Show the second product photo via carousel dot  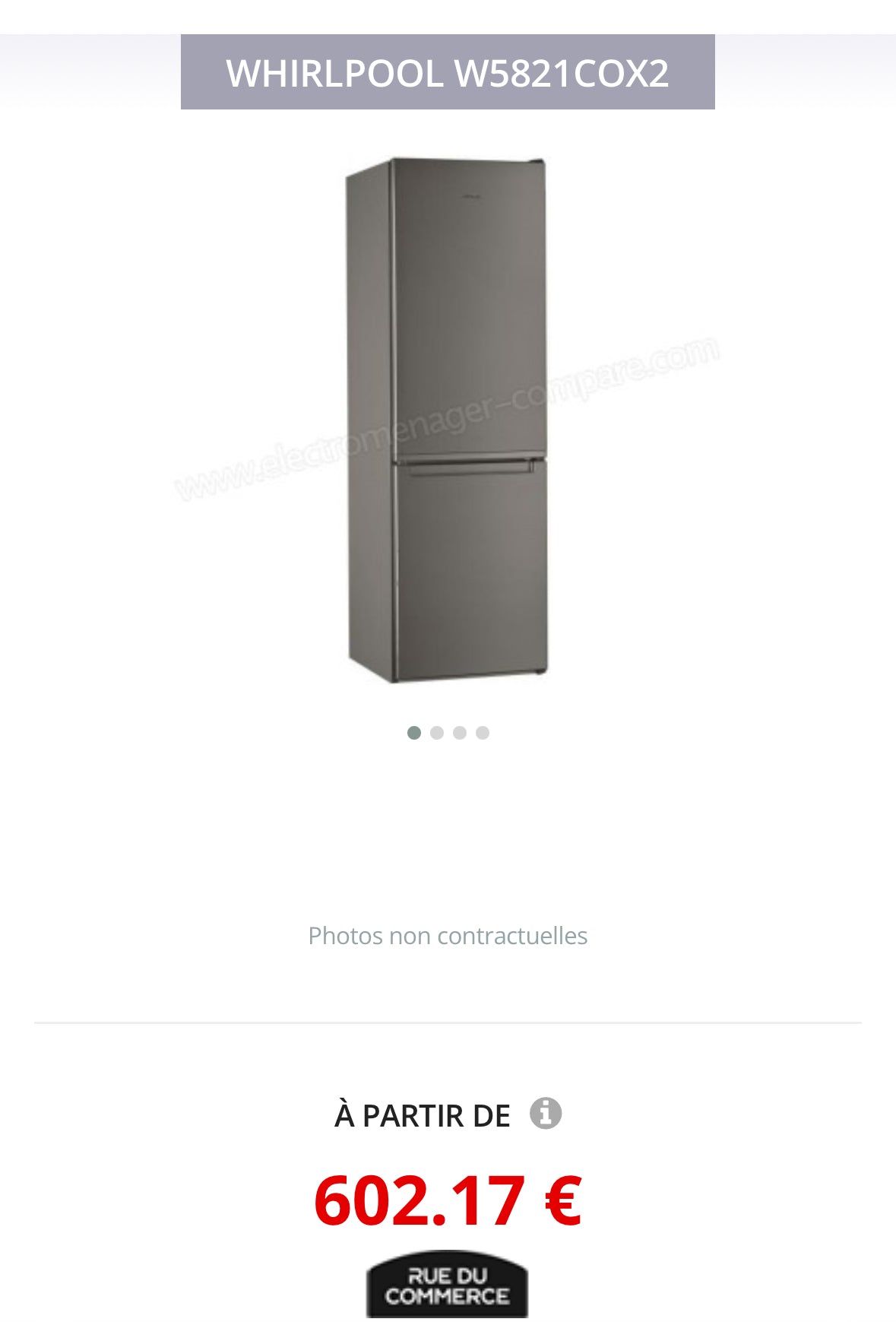click(x=437, y=733)
